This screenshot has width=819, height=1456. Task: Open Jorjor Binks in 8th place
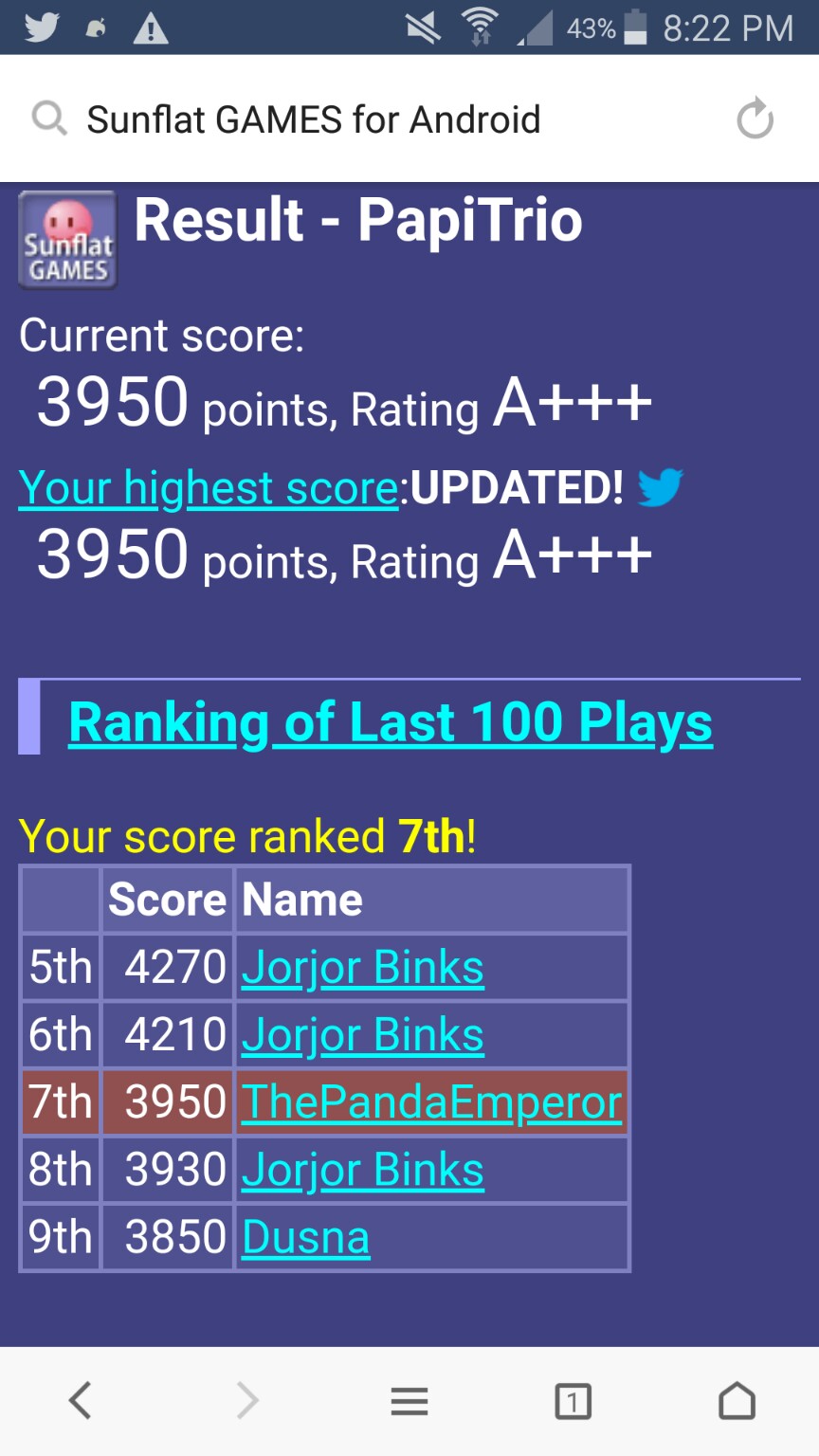coord(362,1171)
